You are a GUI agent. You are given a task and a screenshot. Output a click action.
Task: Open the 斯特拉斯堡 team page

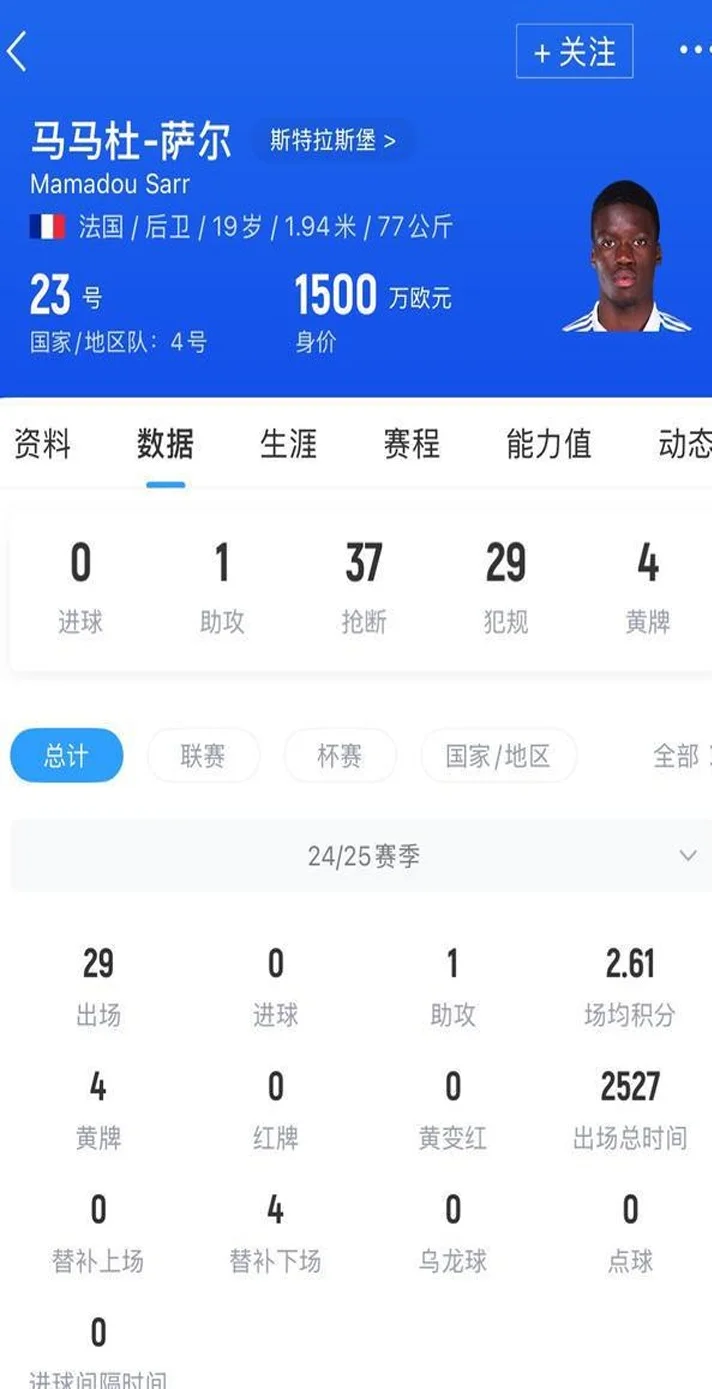click(333, 140)
